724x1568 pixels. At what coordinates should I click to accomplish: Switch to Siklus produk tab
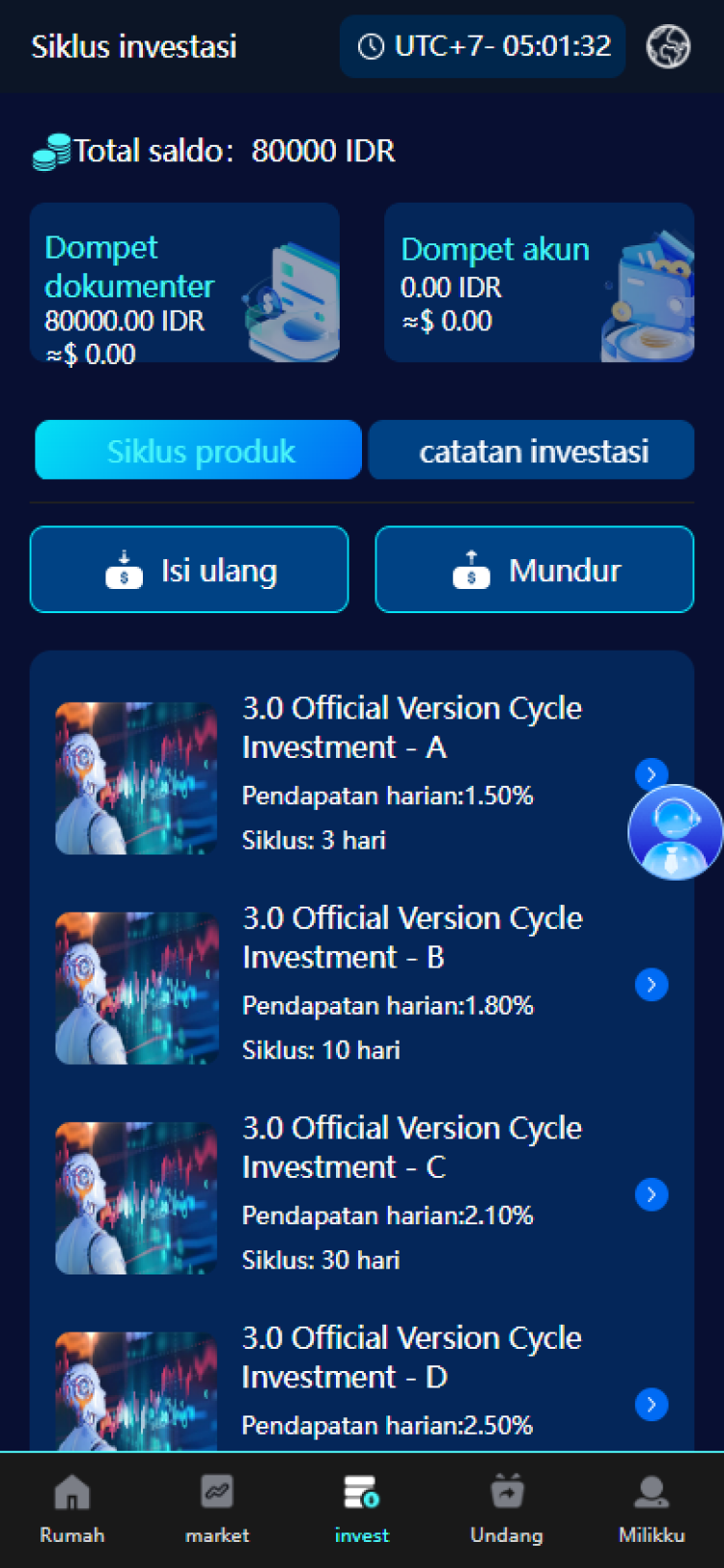coord(199,451)
